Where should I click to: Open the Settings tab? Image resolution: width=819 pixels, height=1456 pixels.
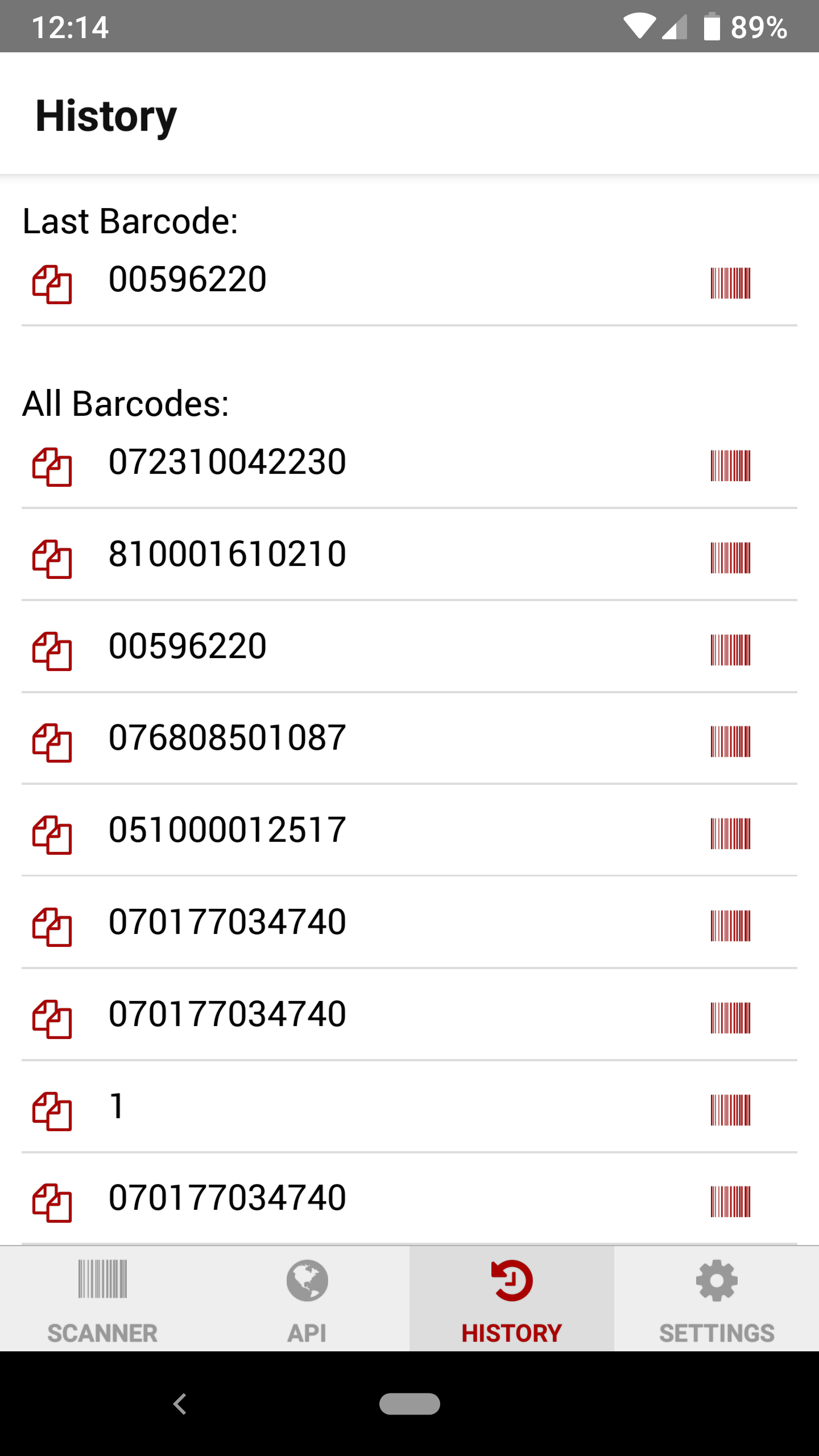[717, 1299]
